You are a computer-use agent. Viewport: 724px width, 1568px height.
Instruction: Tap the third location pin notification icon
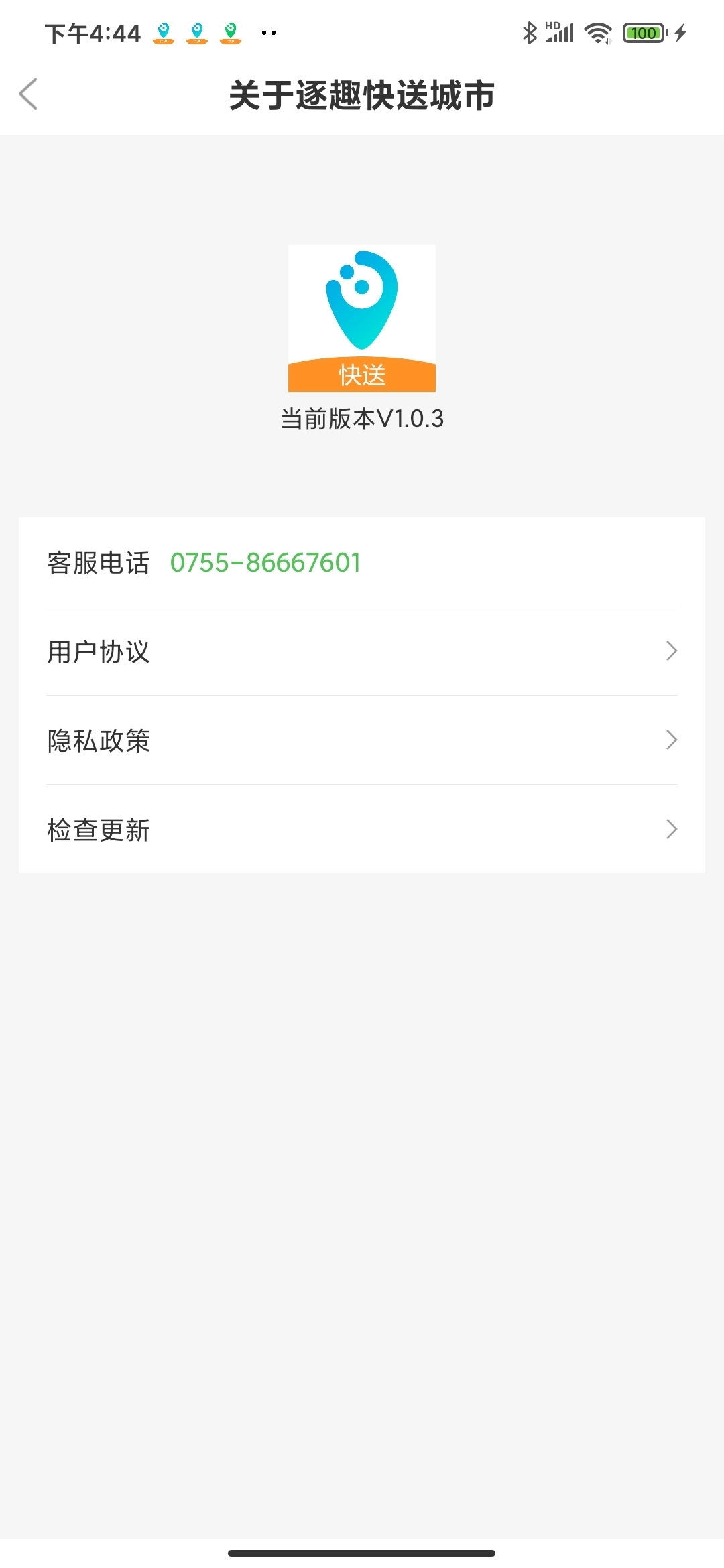(x=231, y=32)
